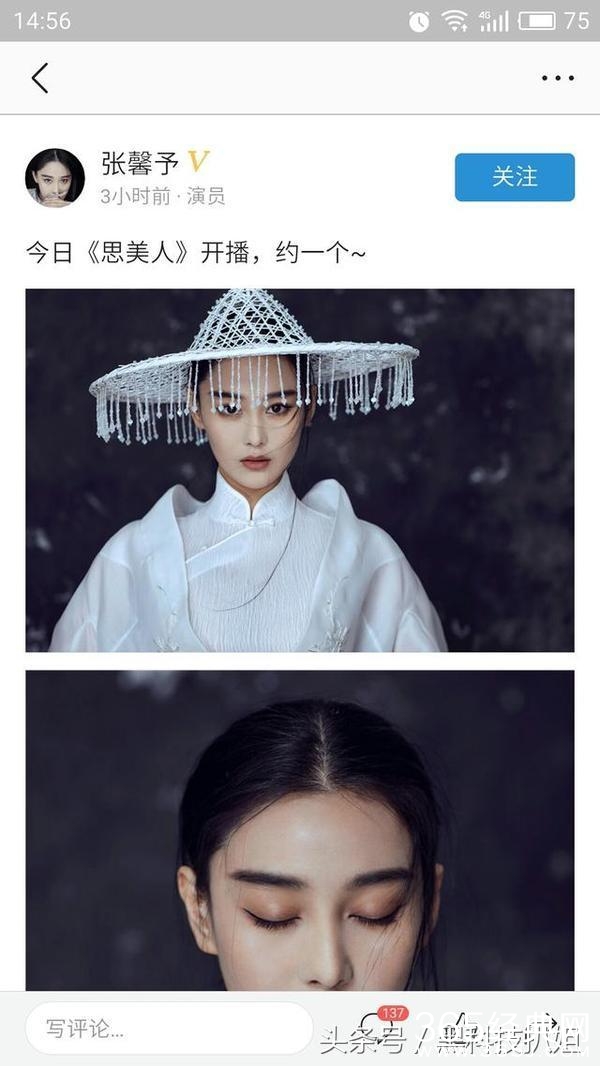
Task: Go back using the top-left arrow
Action: 40,78
